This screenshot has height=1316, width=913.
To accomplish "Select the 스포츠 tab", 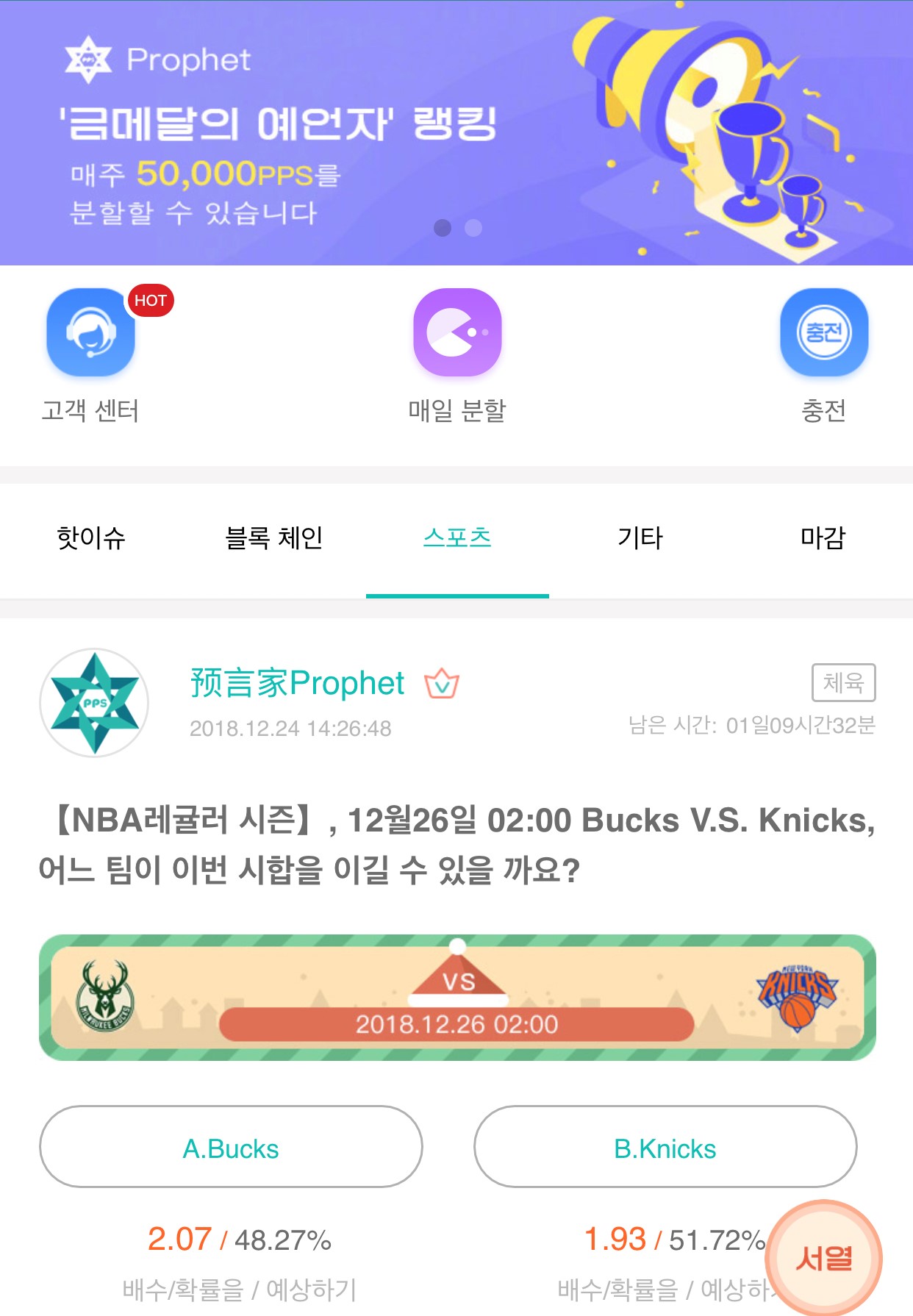I will click(x=457, y=539).
